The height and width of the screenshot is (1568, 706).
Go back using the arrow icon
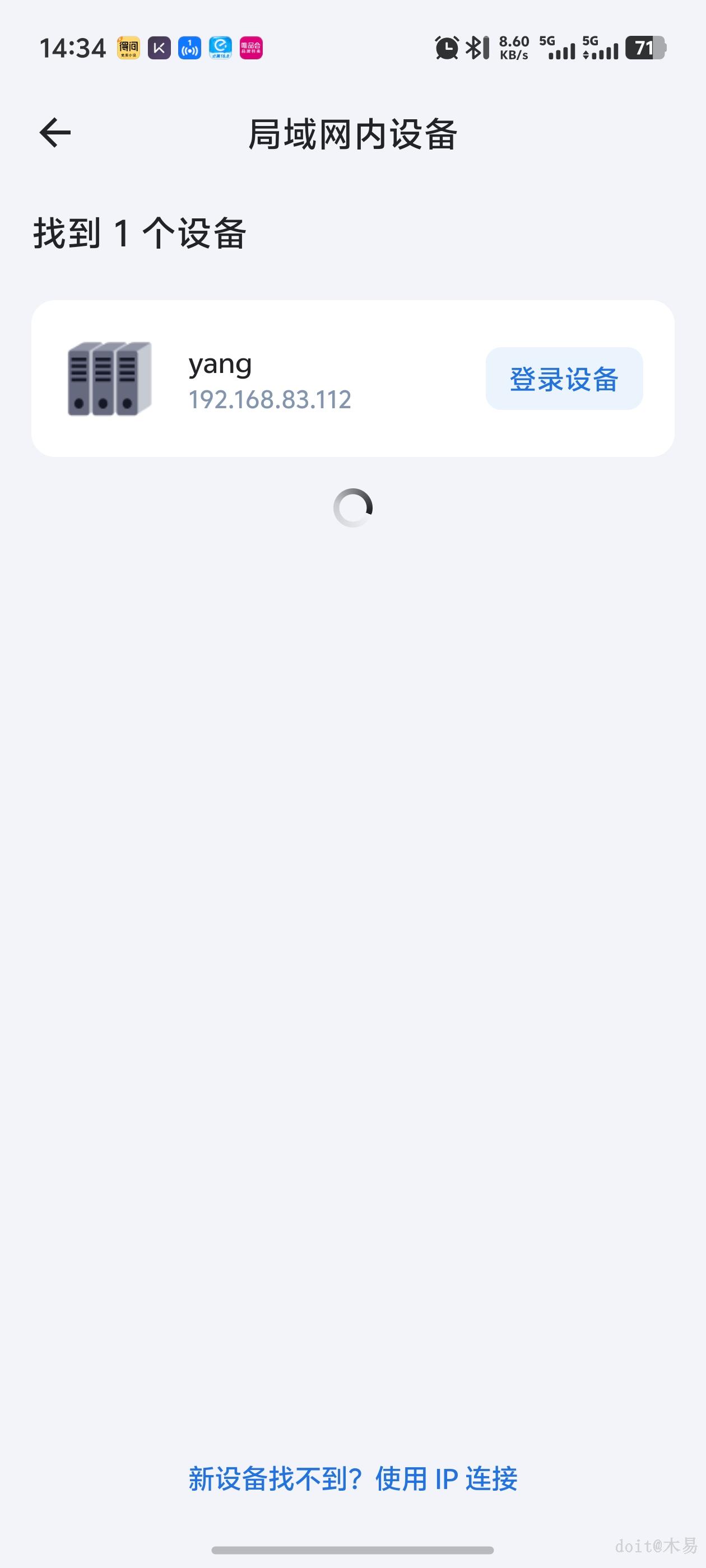click(55, 133)
